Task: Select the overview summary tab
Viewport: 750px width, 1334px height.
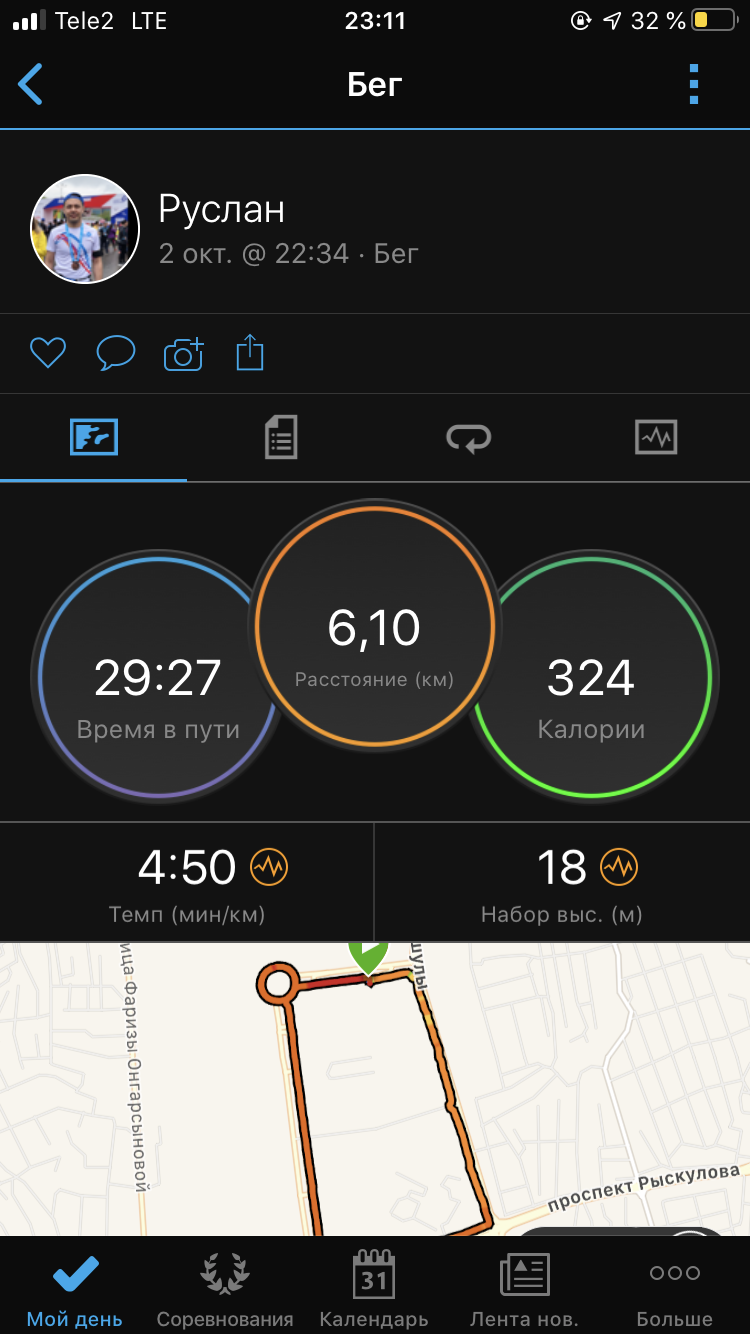Action: coord(94,438)
